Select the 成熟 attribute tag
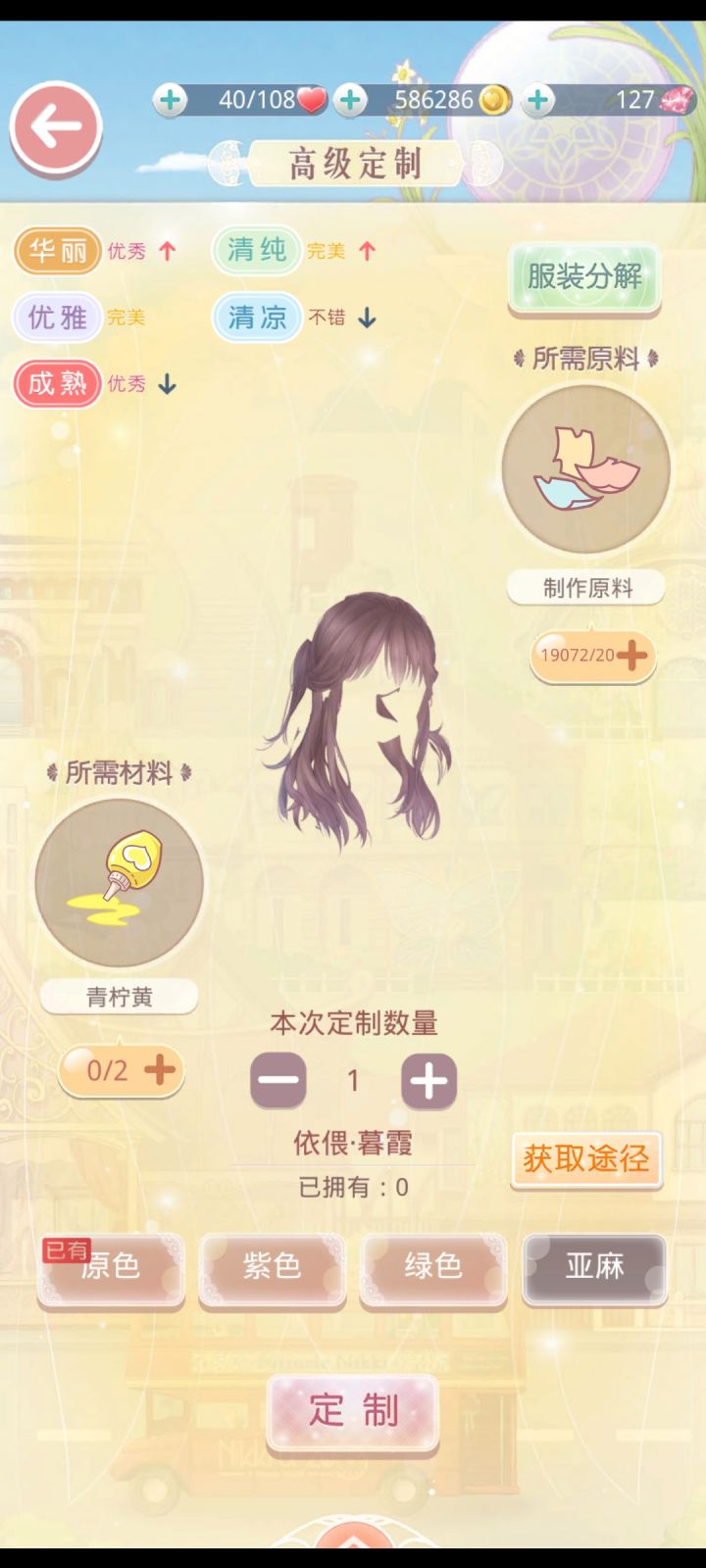This screenshot has width=706, height=1568. [56, 383]
